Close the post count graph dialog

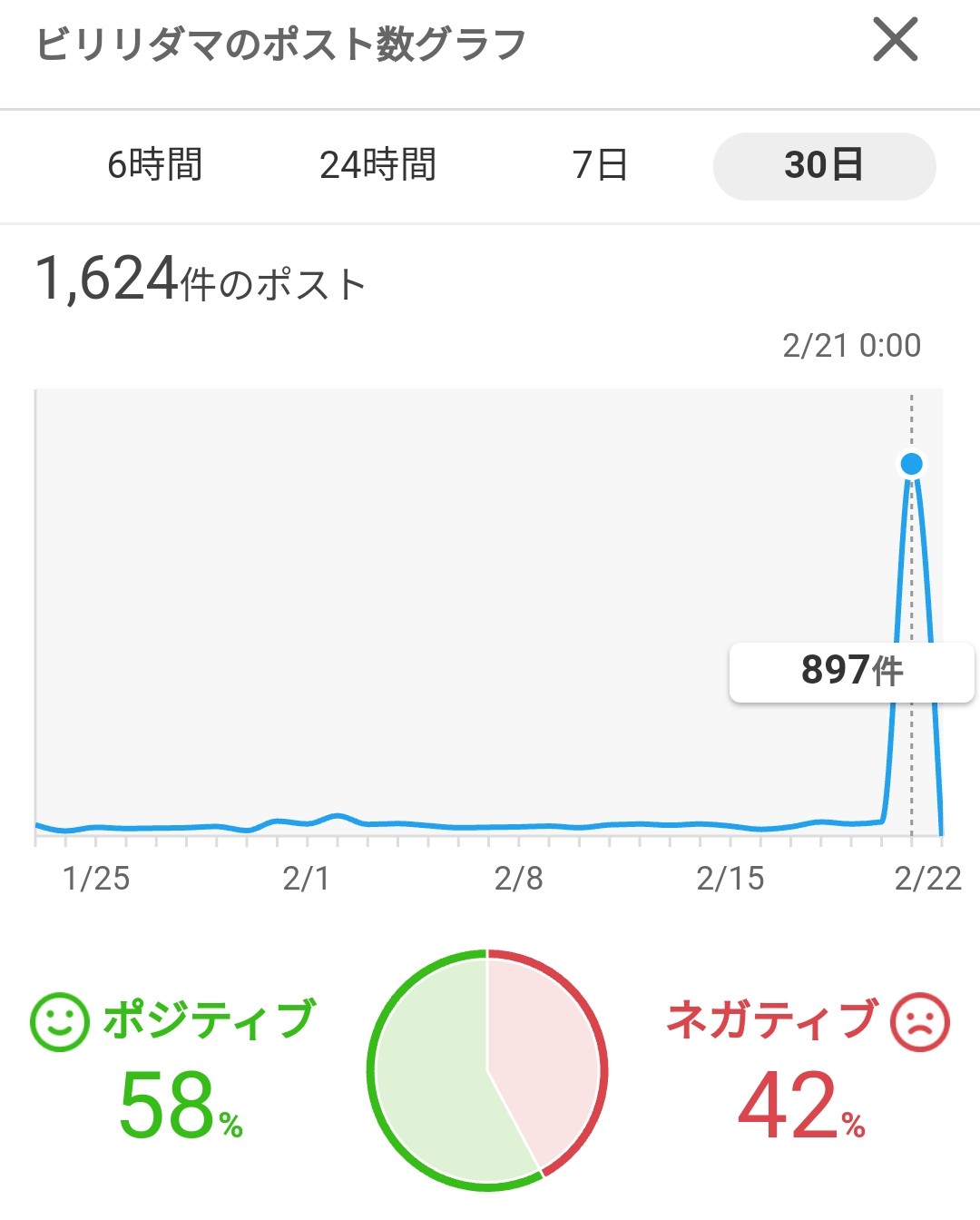[x=895, y=42]
